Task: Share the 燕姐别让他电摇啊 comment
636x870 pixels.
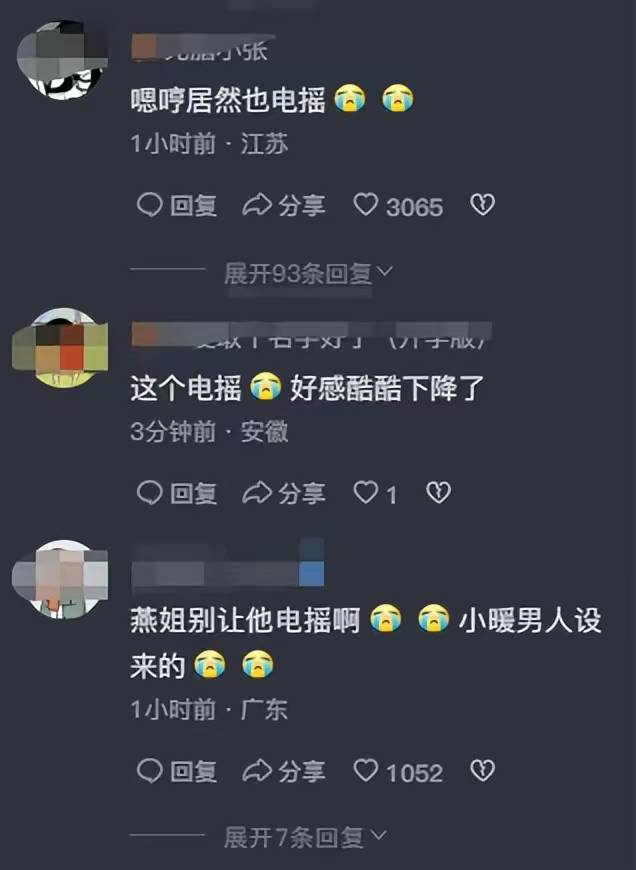Action: coord(285,771)
